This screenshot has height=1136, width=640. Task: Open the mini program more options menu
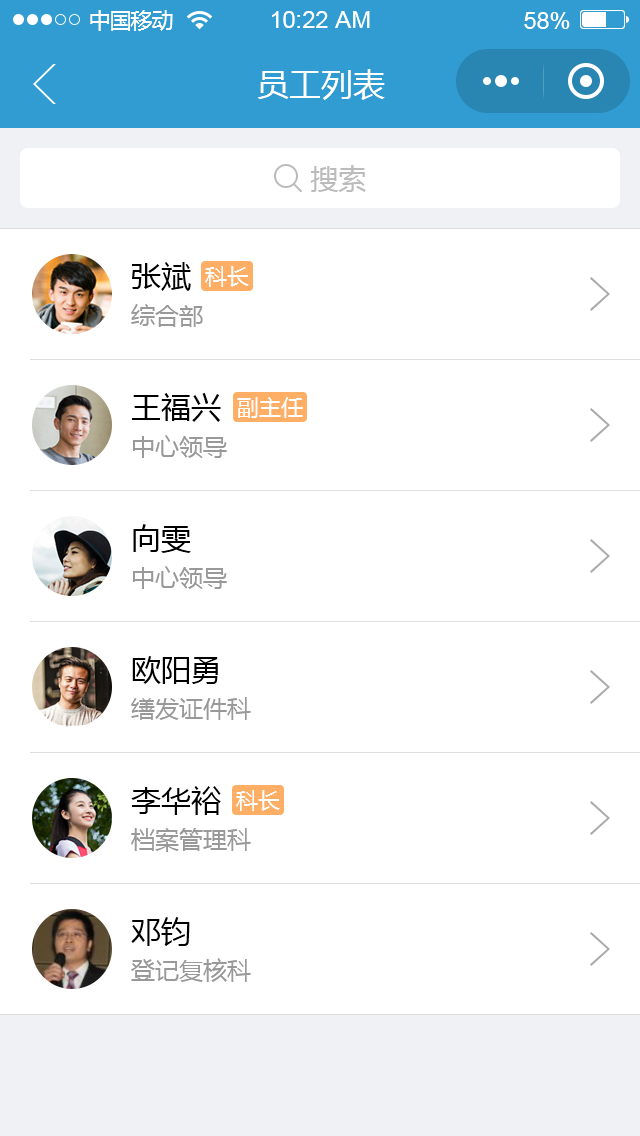click(x=501, y=81)
